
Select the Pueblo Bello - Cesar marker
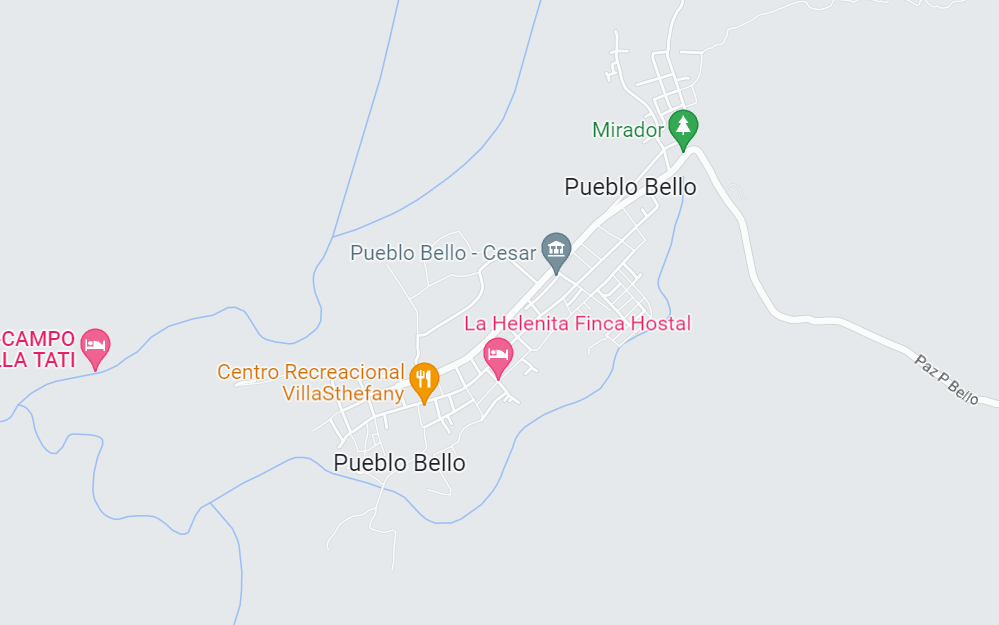pyautogui.click(x=555, y=250)
